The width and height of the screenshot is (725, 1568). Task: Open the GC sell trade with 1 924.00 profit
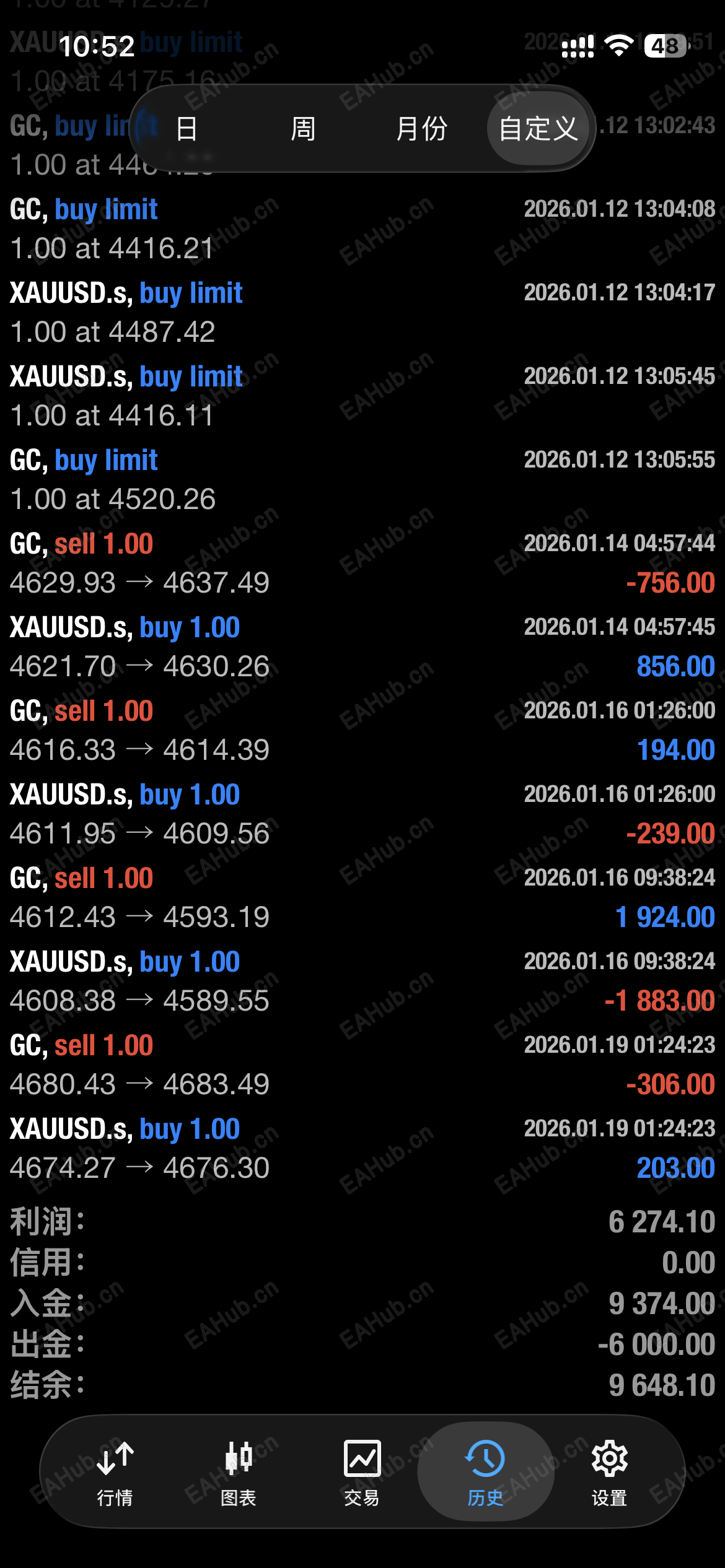point(362,897)
